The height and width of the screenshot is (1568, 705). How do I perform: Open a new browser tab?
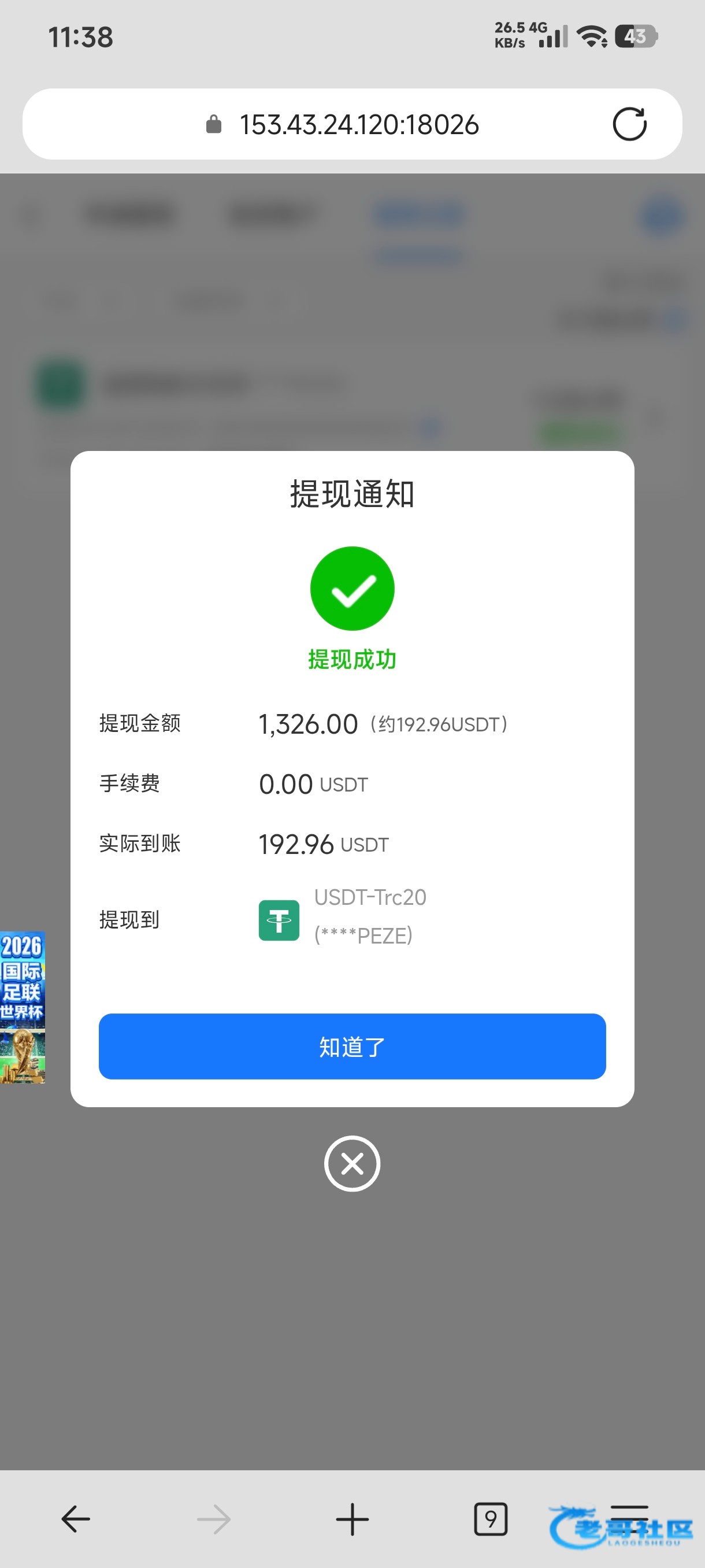click(352, 1519)
